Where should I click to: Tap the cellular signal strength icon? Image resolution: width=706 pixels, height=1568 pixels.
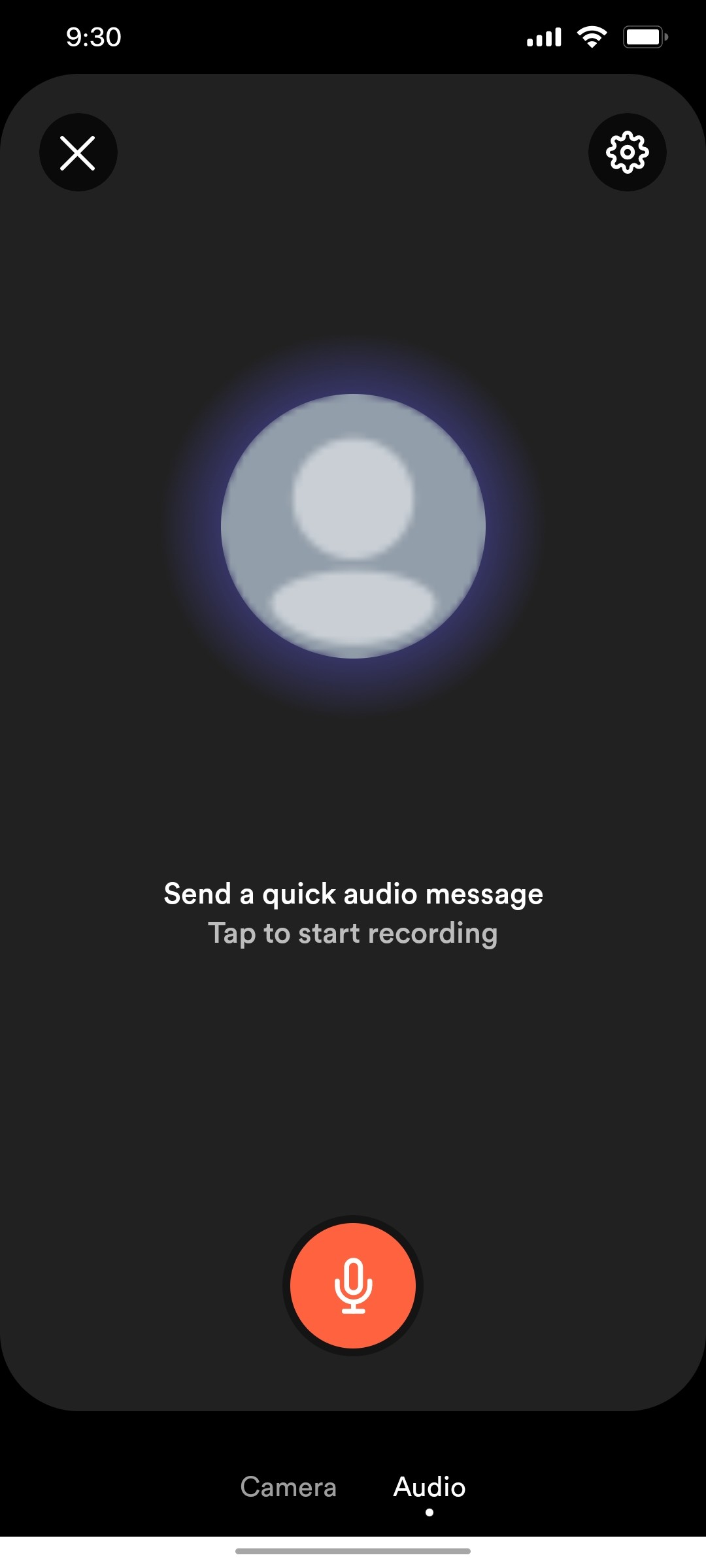544,37
